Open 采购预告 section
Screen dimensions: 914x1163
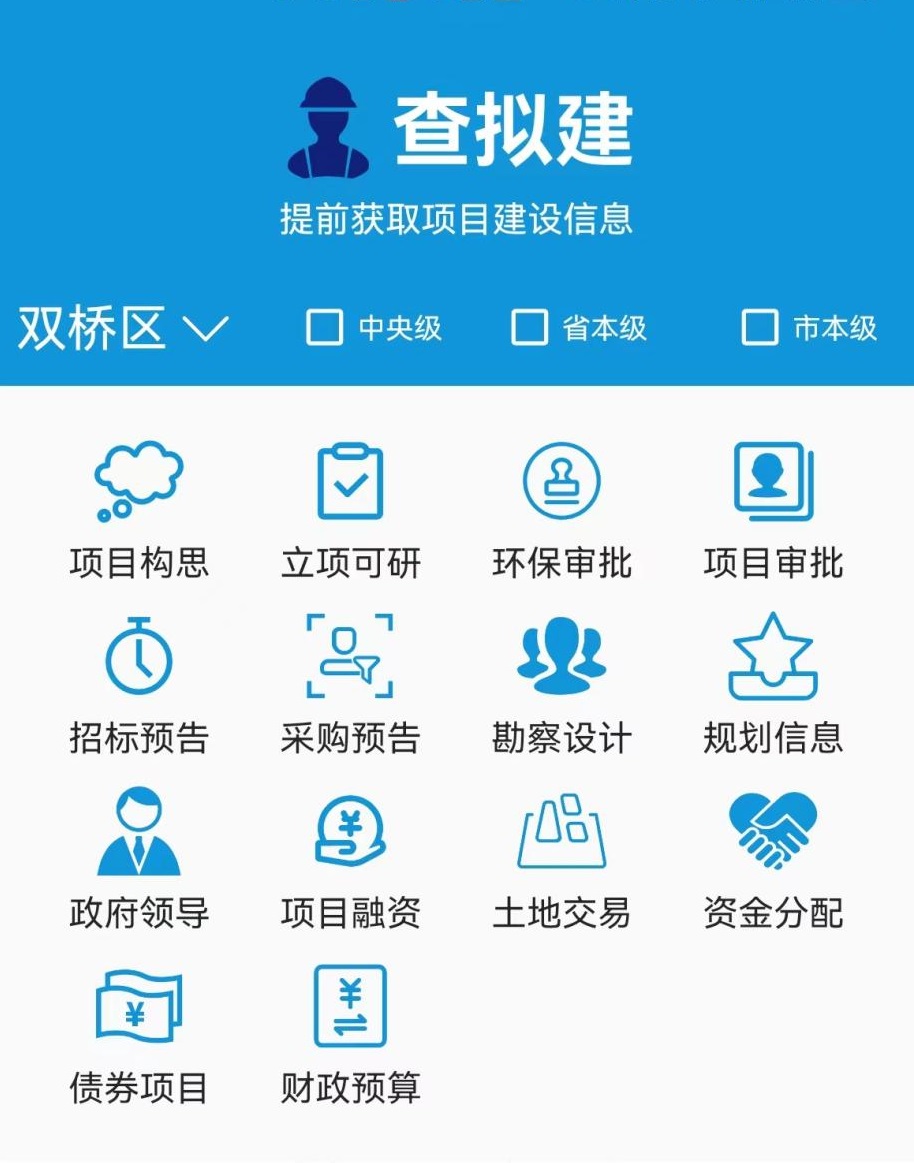point(350,685)
